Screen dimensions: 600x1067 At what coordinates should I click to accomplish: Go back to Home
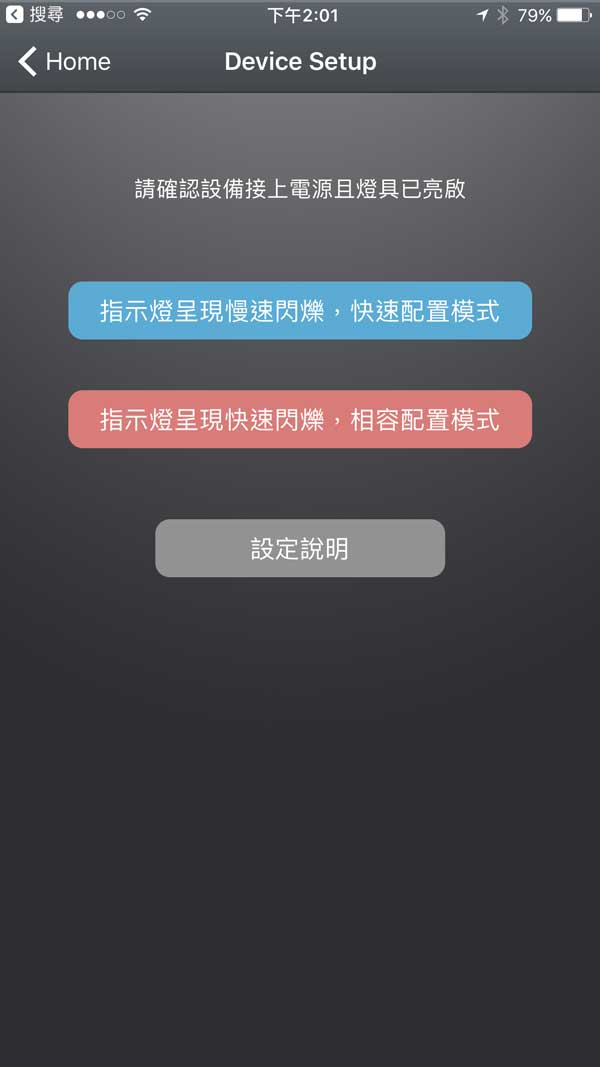[x=64, y=62]
